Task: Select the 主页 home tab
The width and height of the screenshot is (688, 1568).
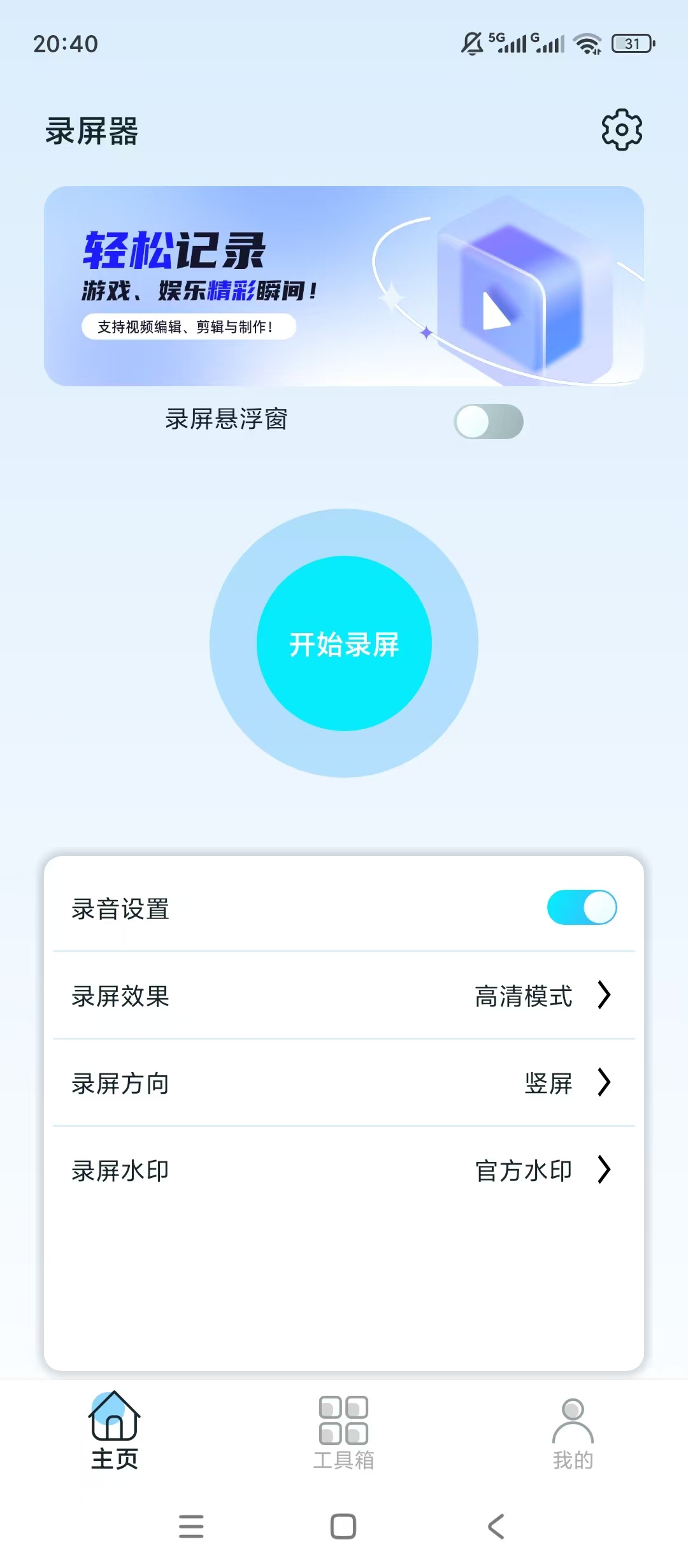Action: click(115, 1431)
